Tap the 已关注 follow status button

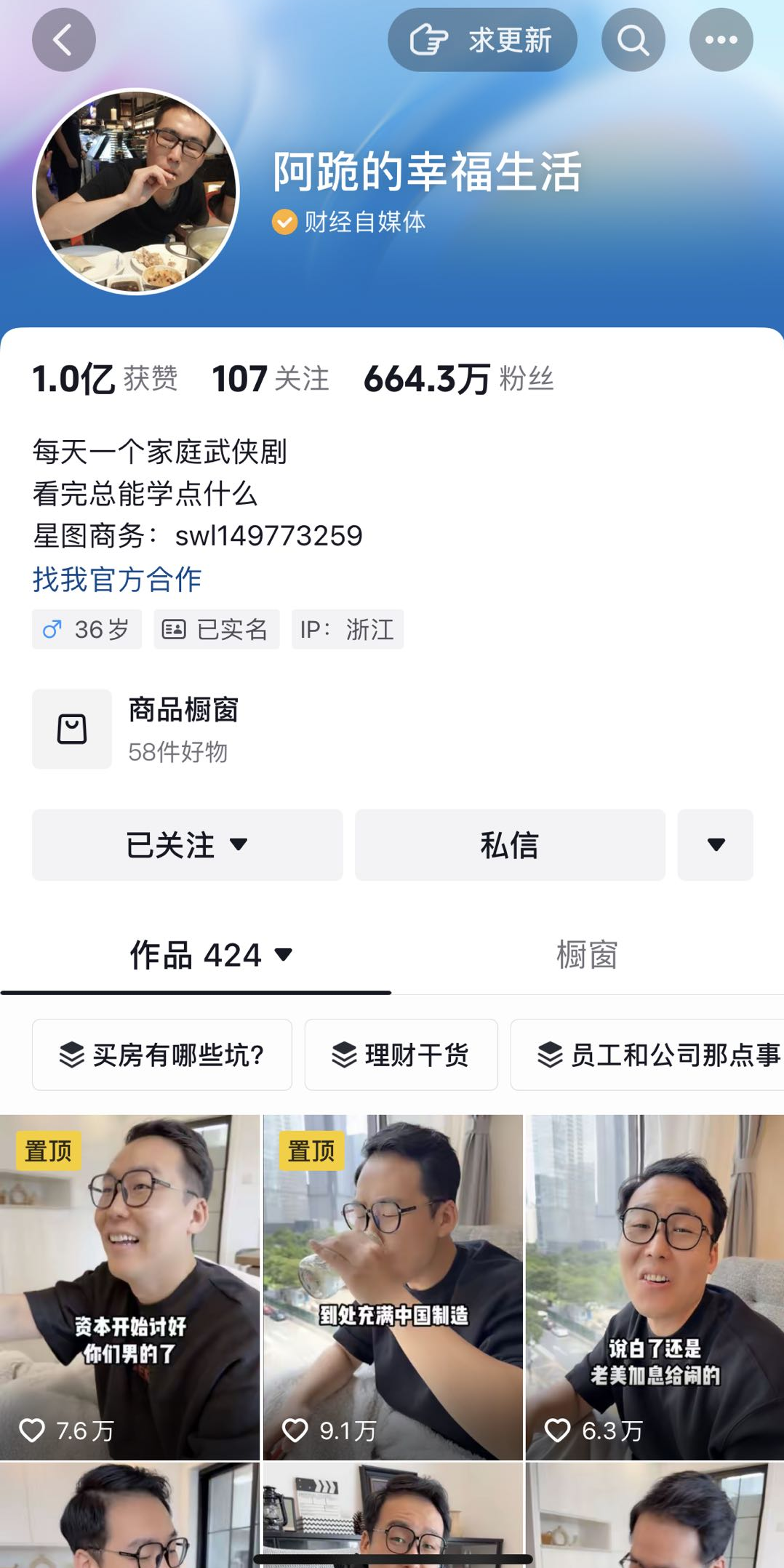click(x=187, y=844)
